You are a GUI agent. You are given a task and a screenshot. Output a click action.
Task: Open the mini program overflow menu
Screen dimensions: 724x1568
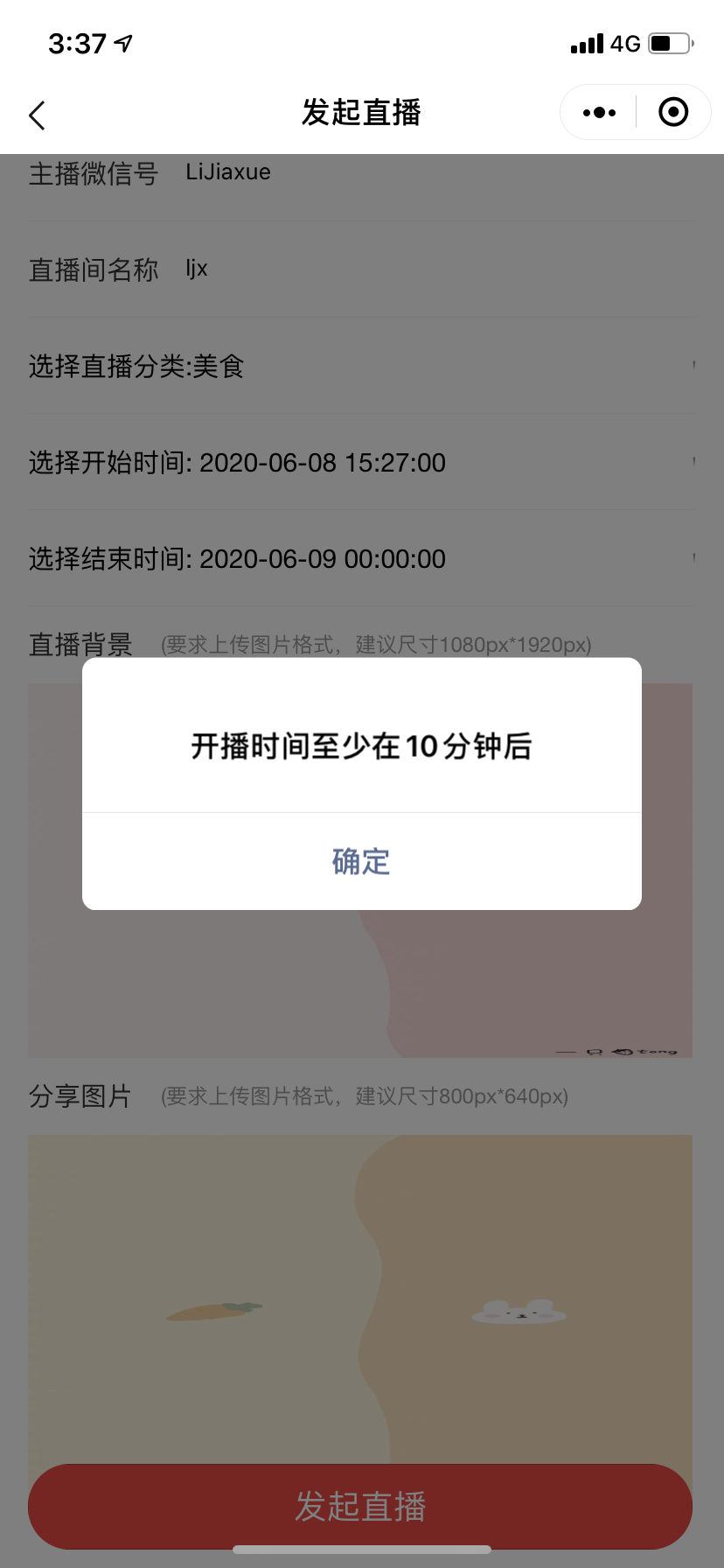coord(599,113)
